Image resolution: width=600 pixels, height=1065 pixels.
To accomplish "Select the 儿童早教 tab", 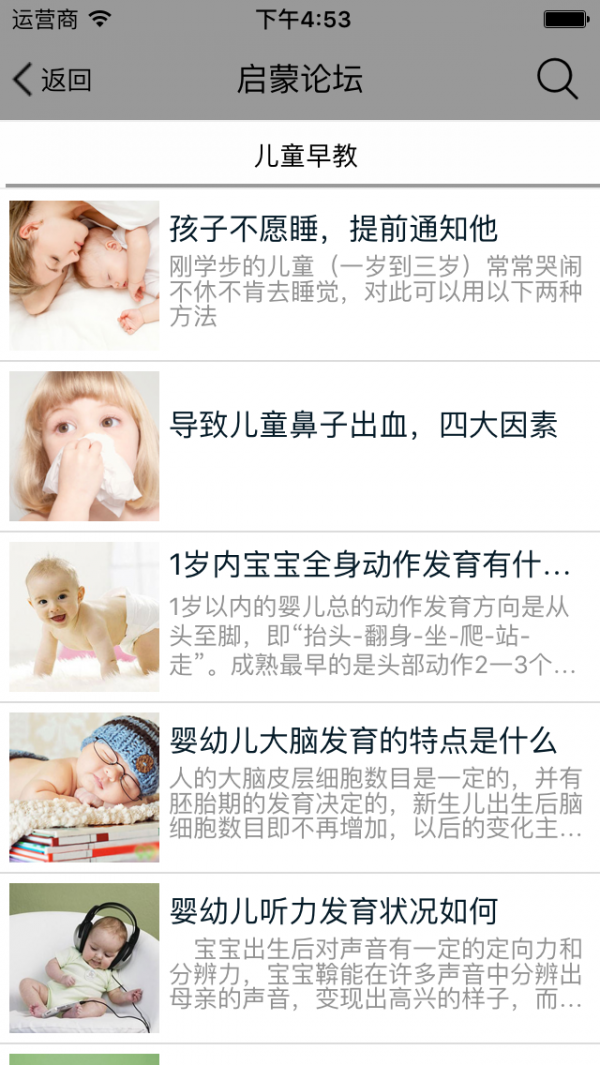I will point(305,156).
